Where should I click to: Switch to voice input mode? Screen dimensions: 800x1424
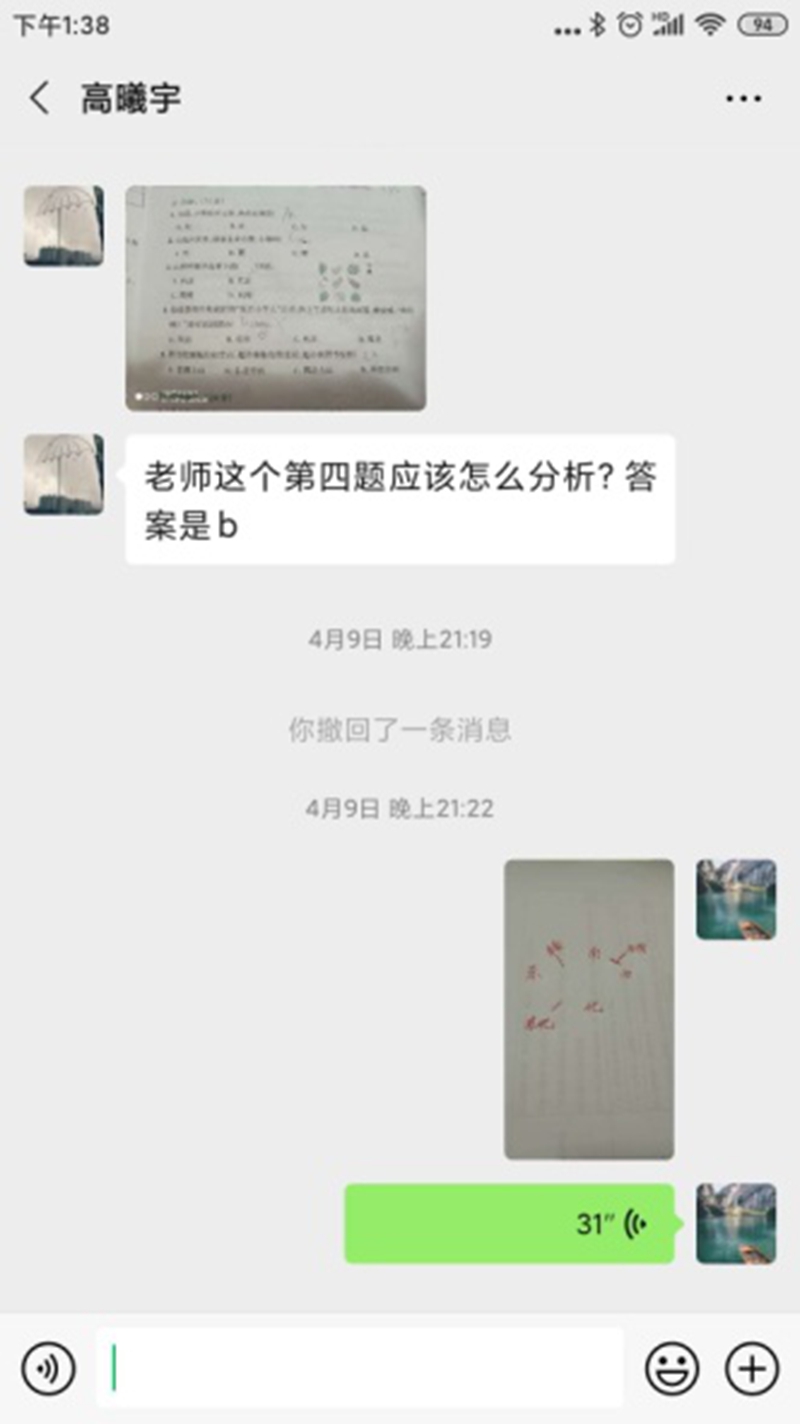48,1369
